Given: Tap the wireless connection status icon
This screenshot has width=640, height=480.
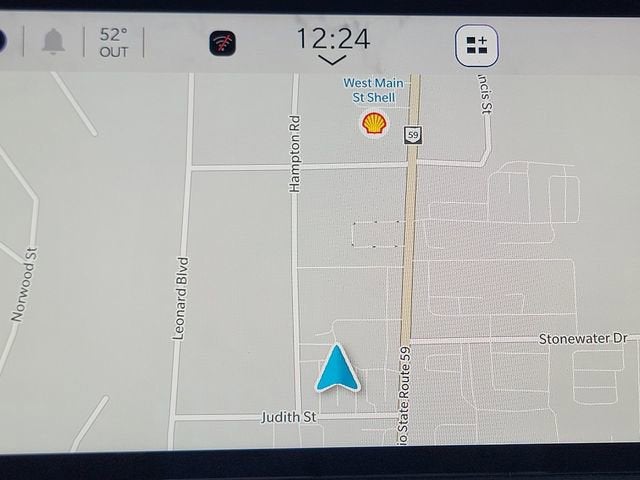Looking at the screenshot, I should click(223, 43).
